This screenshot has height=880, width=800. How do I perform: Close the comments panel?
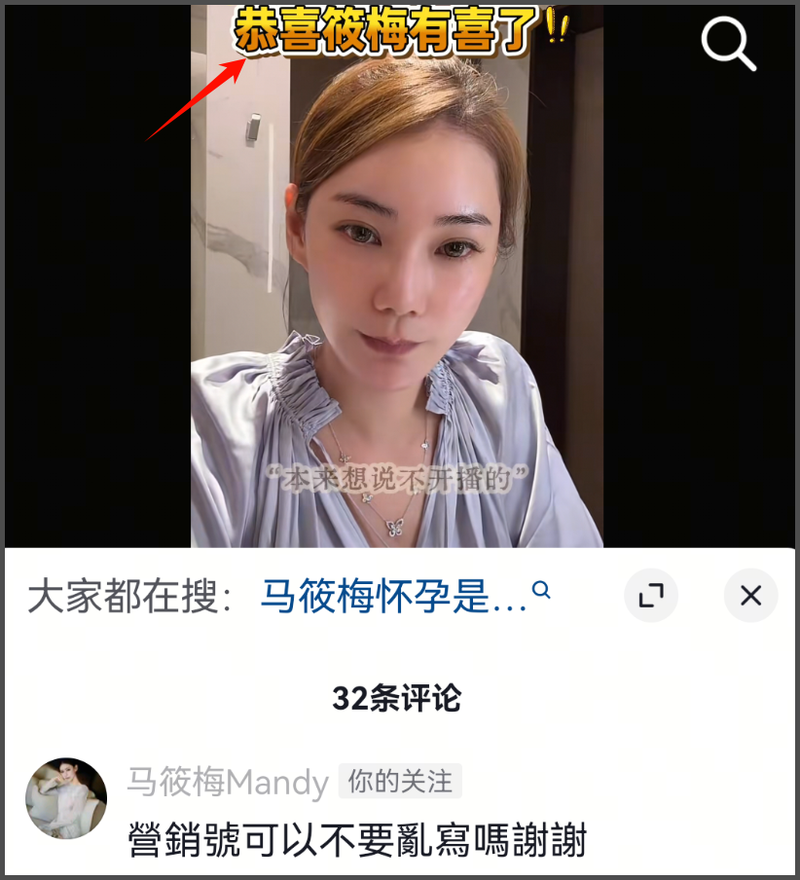pyautogui.click(x=750, y=596)
